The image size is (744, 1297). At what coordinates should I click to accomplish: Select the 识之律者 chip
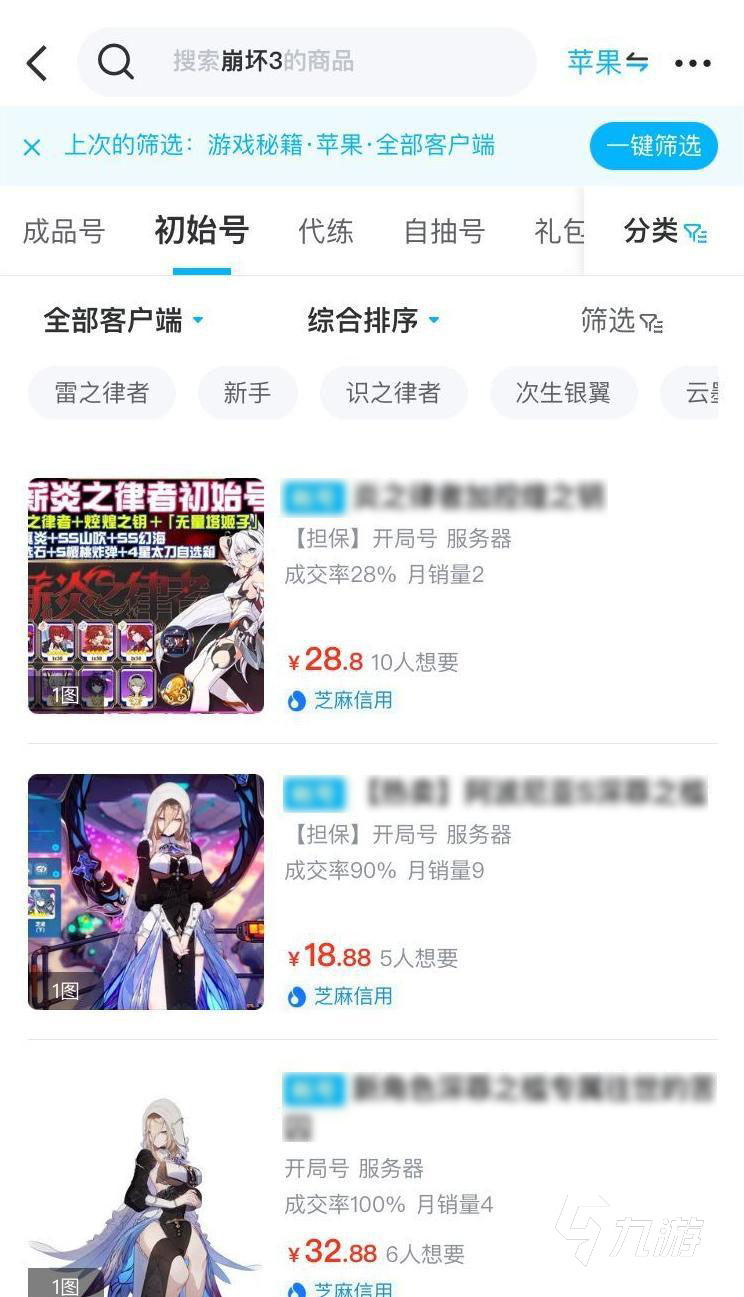point(393,393)
